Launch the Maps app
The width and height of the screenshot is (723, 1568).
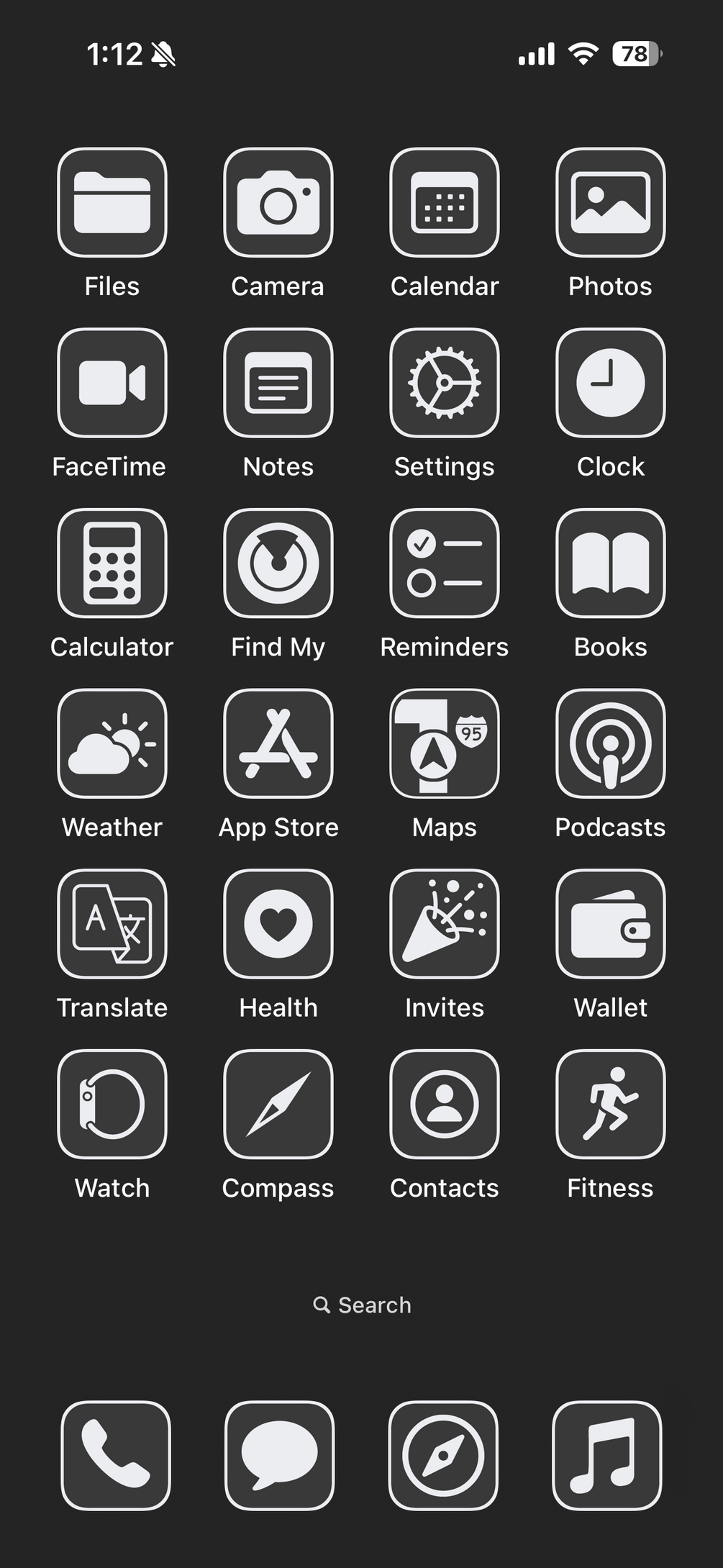[445, 743]
